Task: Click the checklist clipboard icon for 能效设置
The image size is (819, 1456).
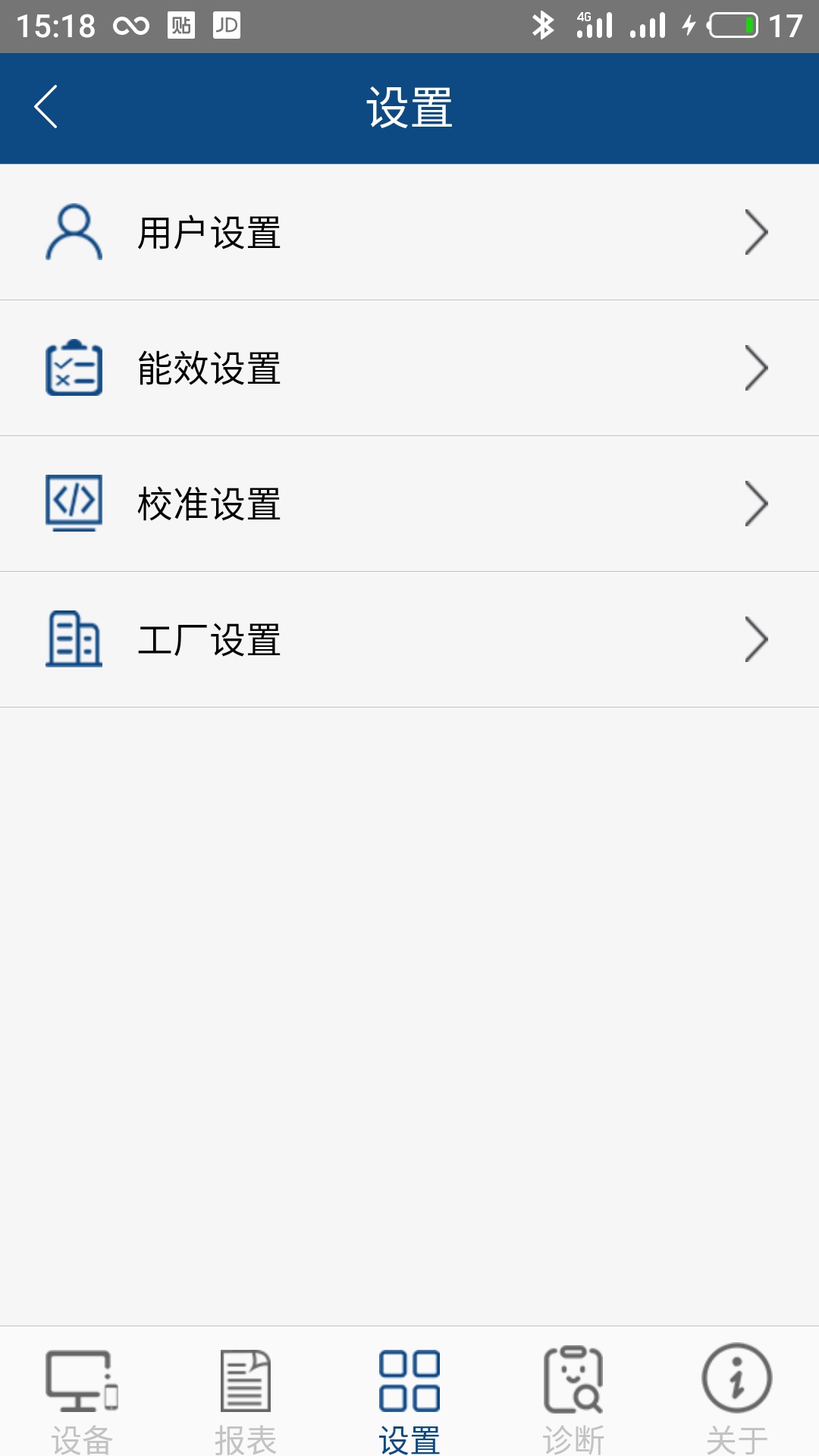Action: pos(73,369)
